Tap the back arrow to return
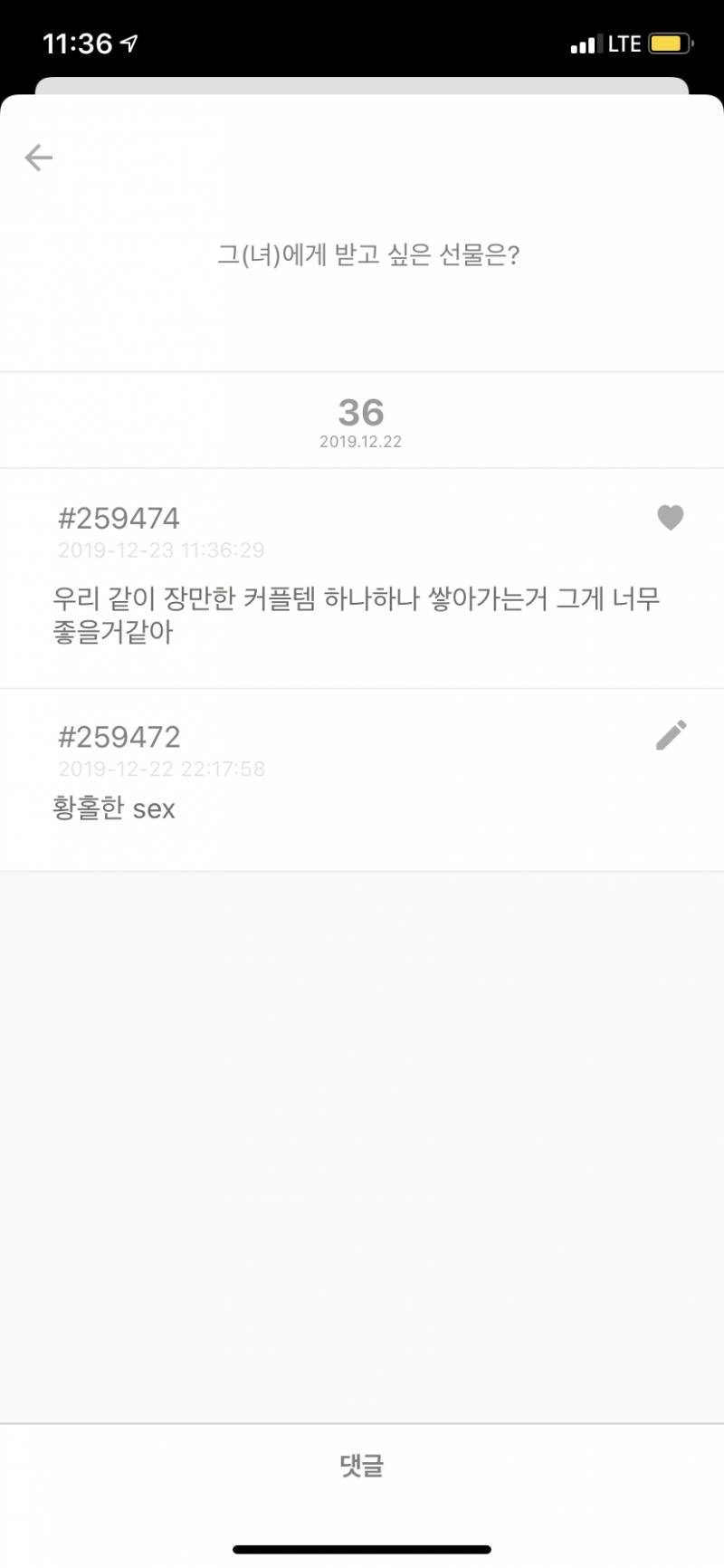This screenshot has height=1568, width=724. click(x=38, y=157)
